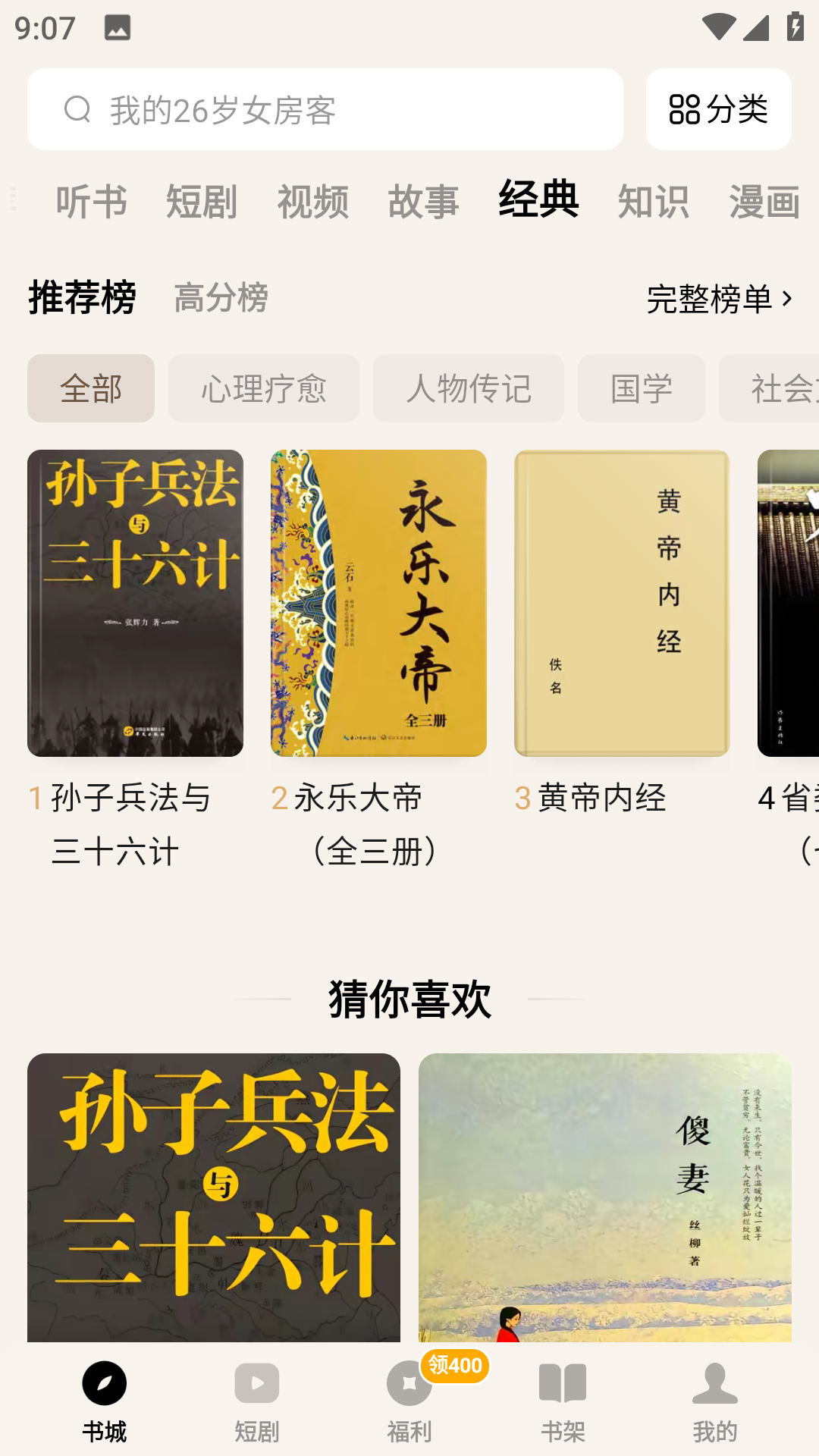819x1456 pixels.
Task: Expand 完整榜单 full ranking list
Action: pyautogui.click(x=717, y=300)
